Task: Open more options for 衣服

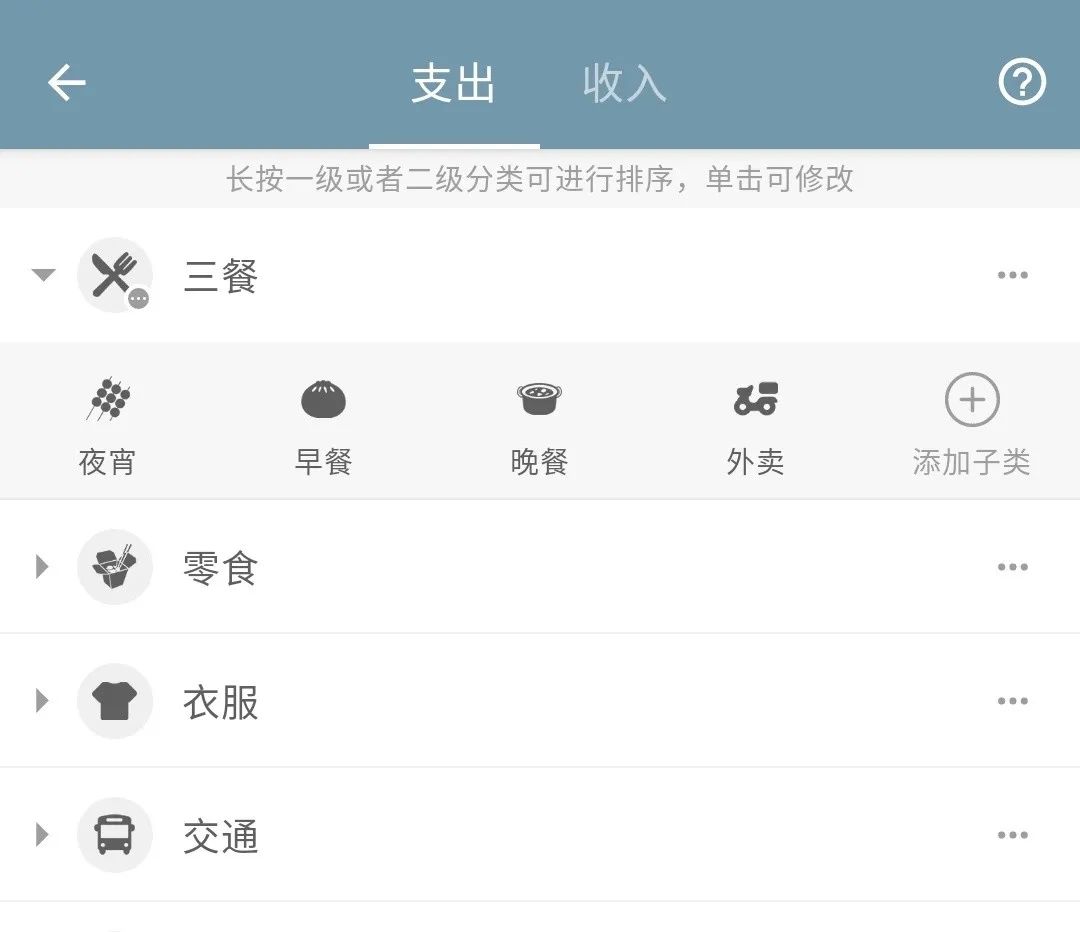Action: click(1012, 701)
